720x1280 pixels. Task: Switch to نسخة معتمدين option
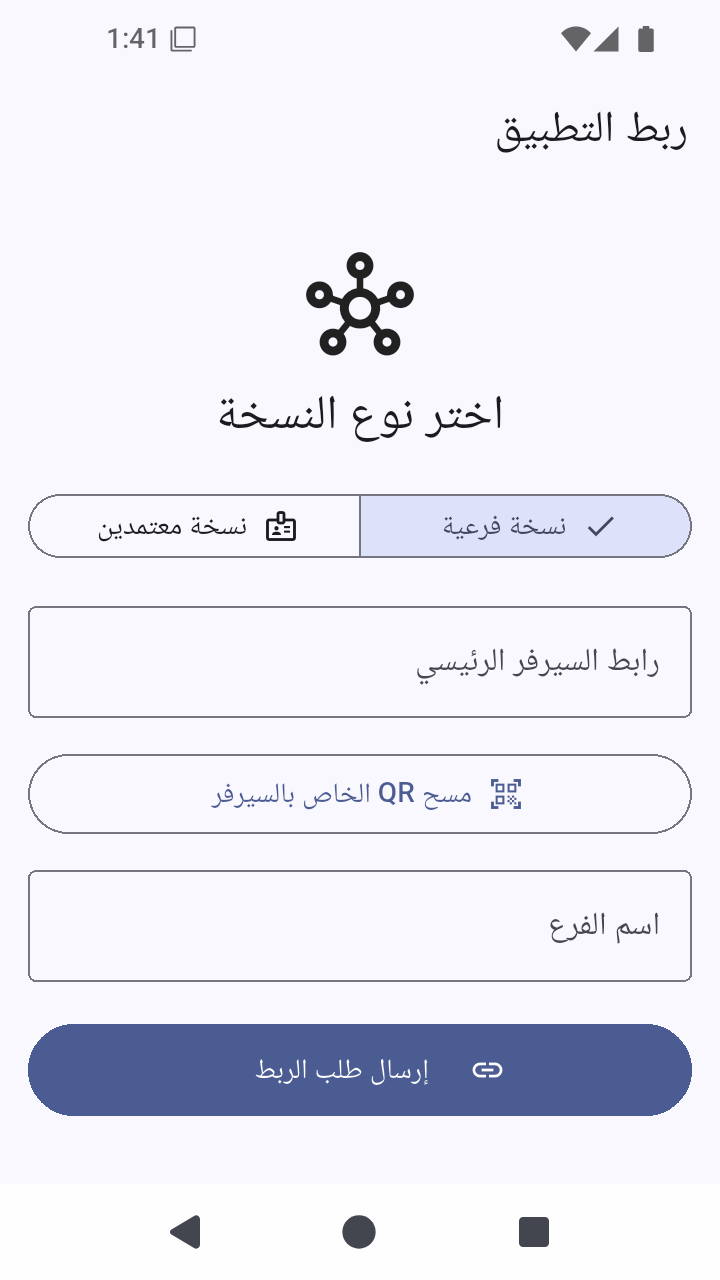pos(194,526)
